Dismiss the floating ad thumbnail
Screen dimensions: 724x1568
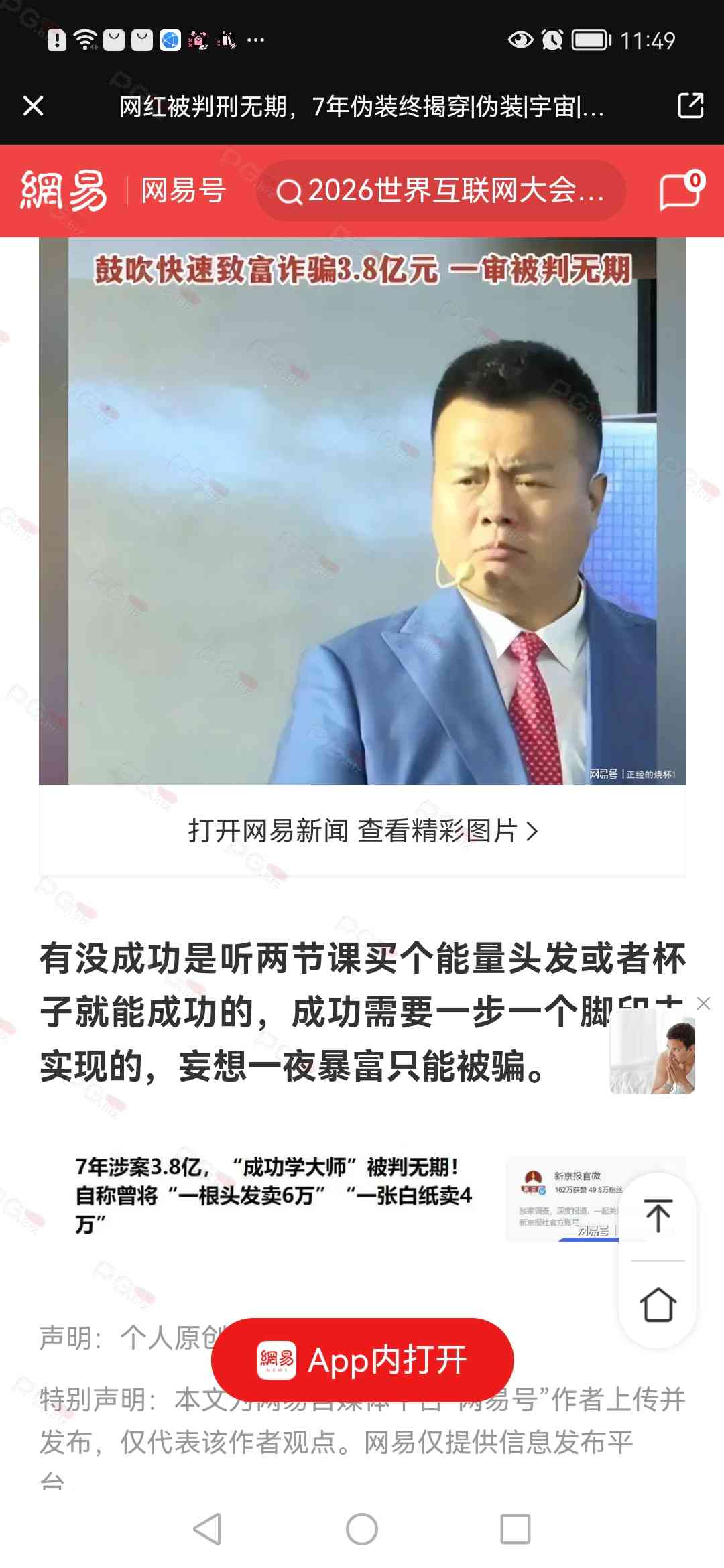click(703, 1003)
